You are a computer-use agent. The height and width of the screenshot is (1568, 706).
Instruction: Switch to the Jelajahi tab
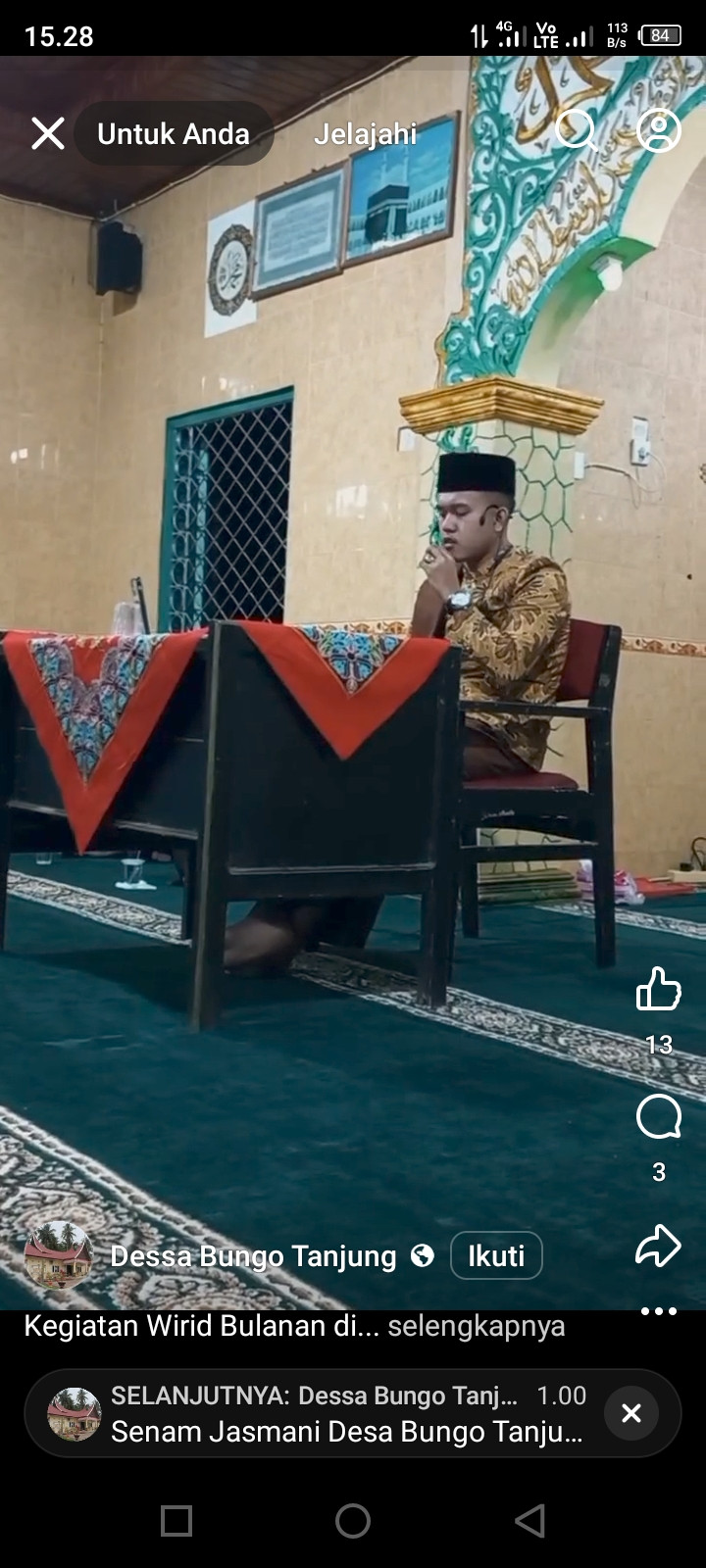coord(365,136)
